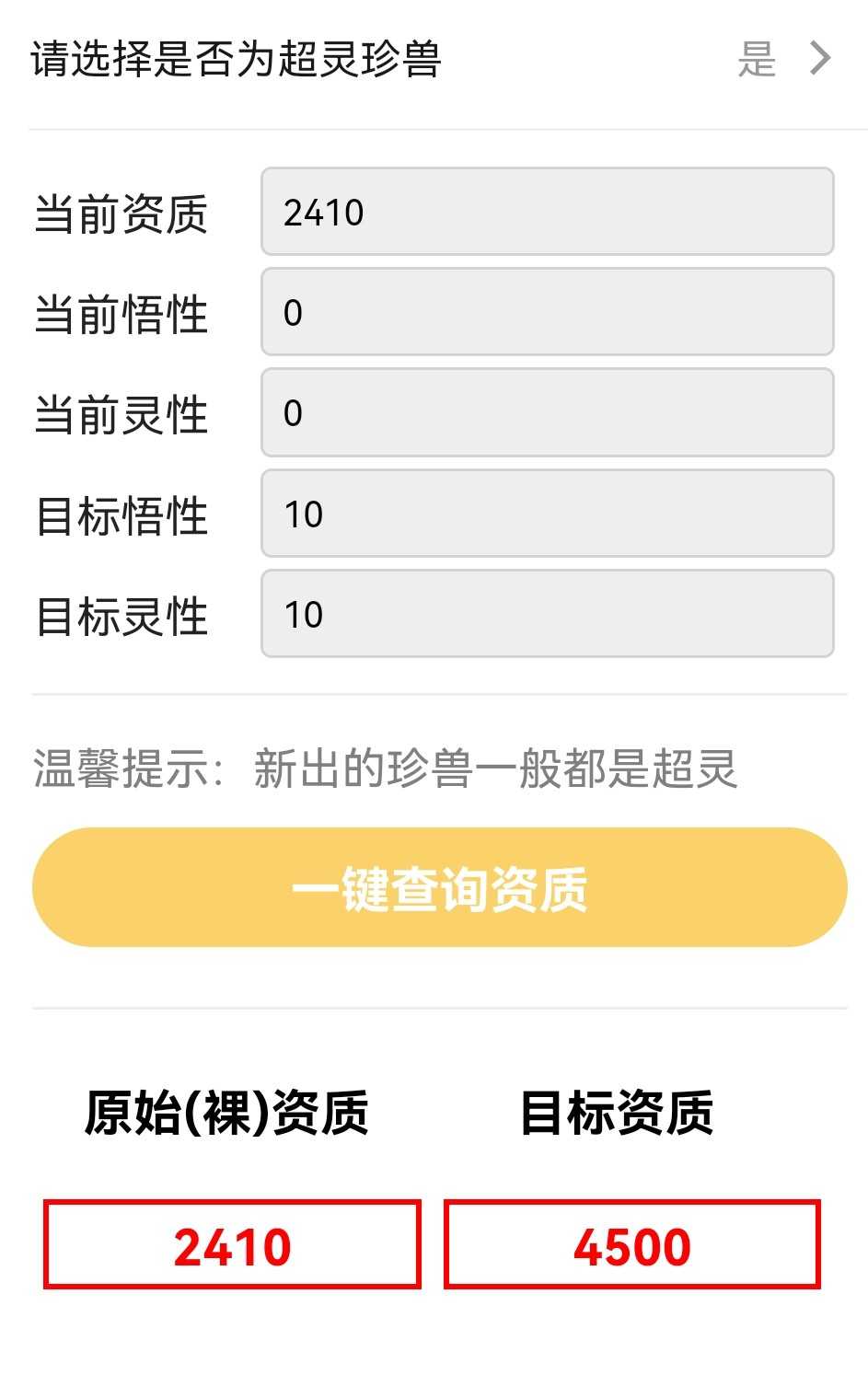Tap the 当前资质 input field

pos(548,212)
